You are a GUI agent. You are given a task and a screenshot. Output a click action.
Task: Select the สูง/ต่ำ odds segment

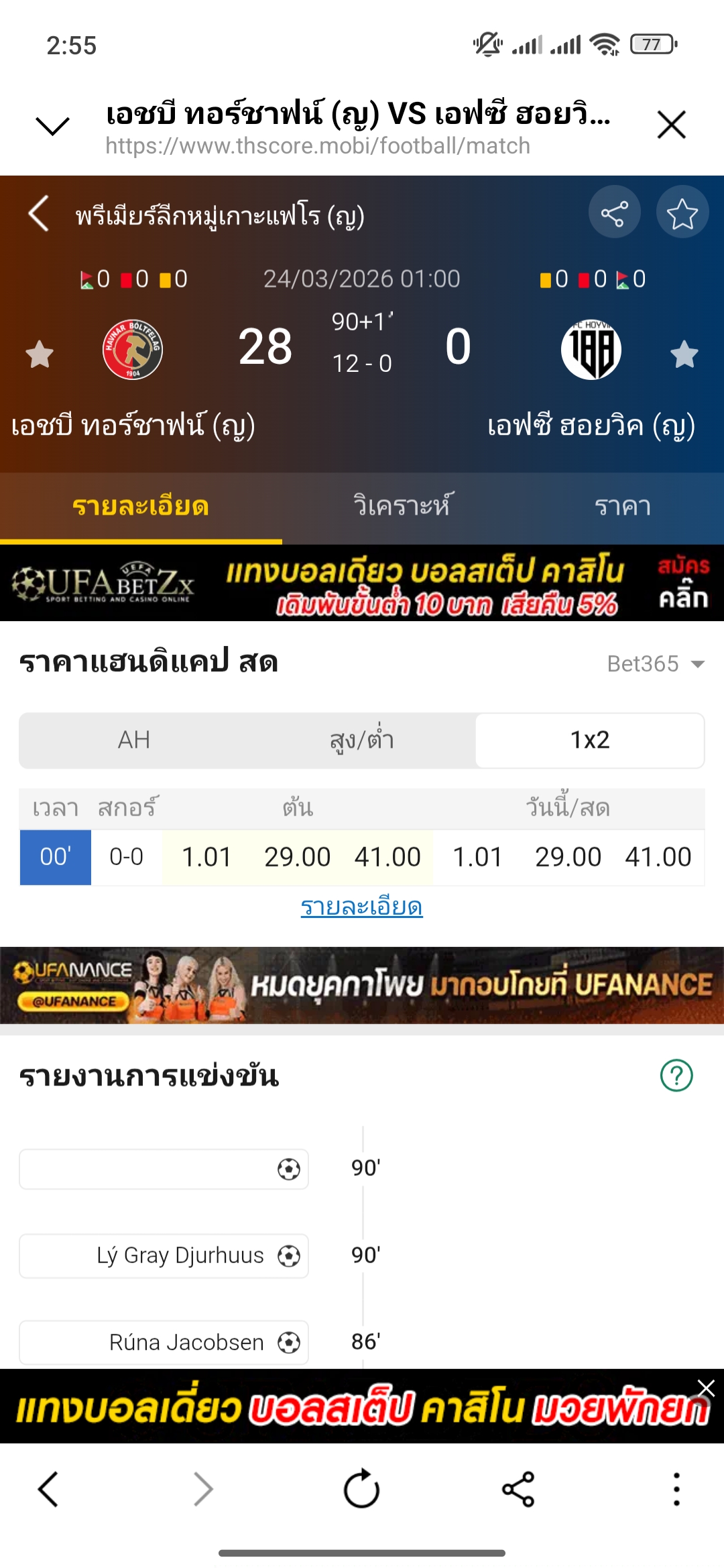coord(362,740)
